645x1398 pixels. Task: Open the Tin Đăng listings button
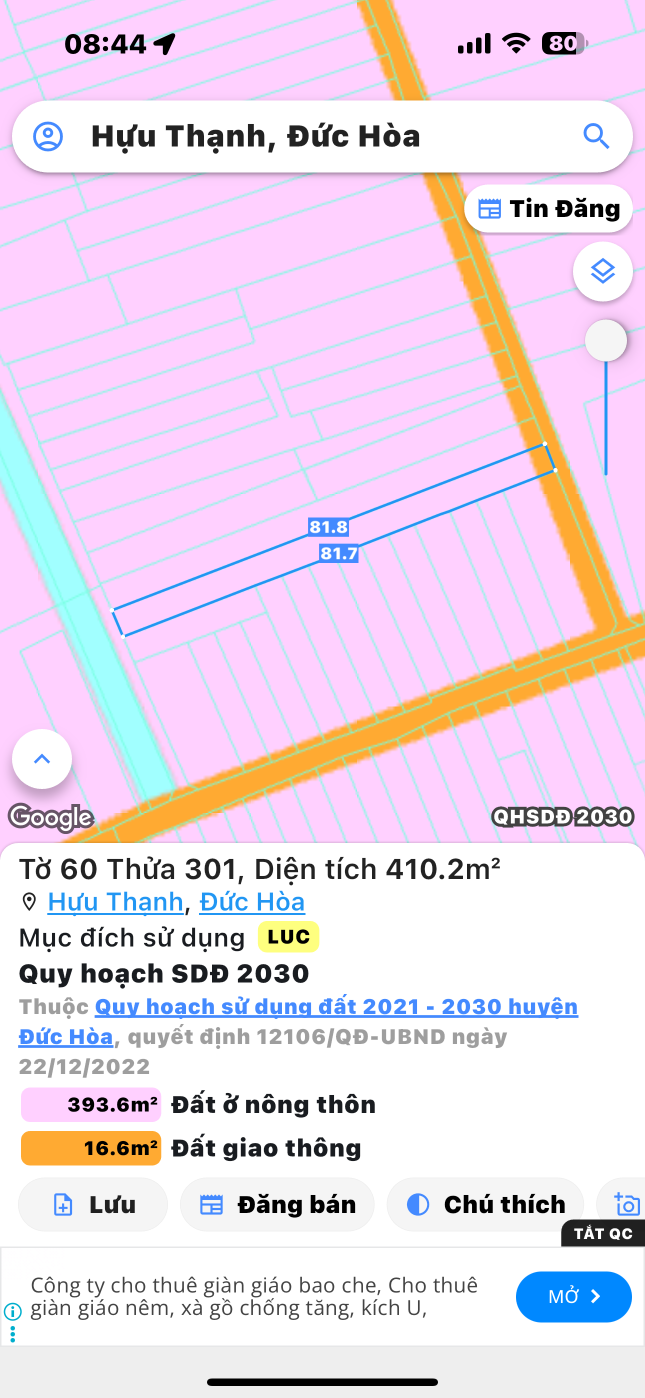click(x=549, y=209)
